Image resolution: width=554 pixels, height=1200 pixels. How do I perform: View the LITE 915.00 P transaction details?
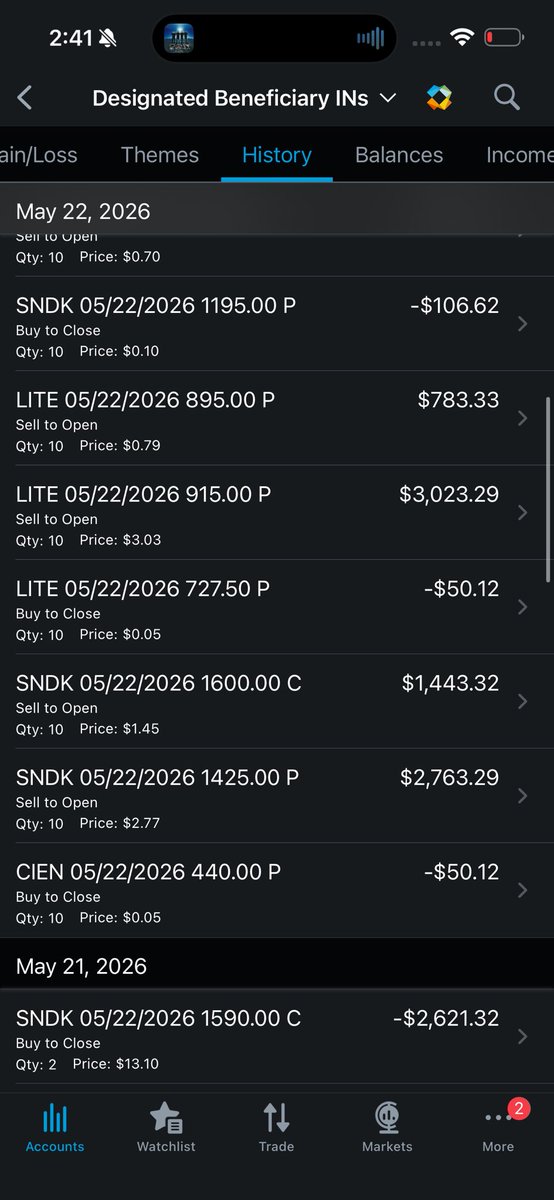click(277, 513)
